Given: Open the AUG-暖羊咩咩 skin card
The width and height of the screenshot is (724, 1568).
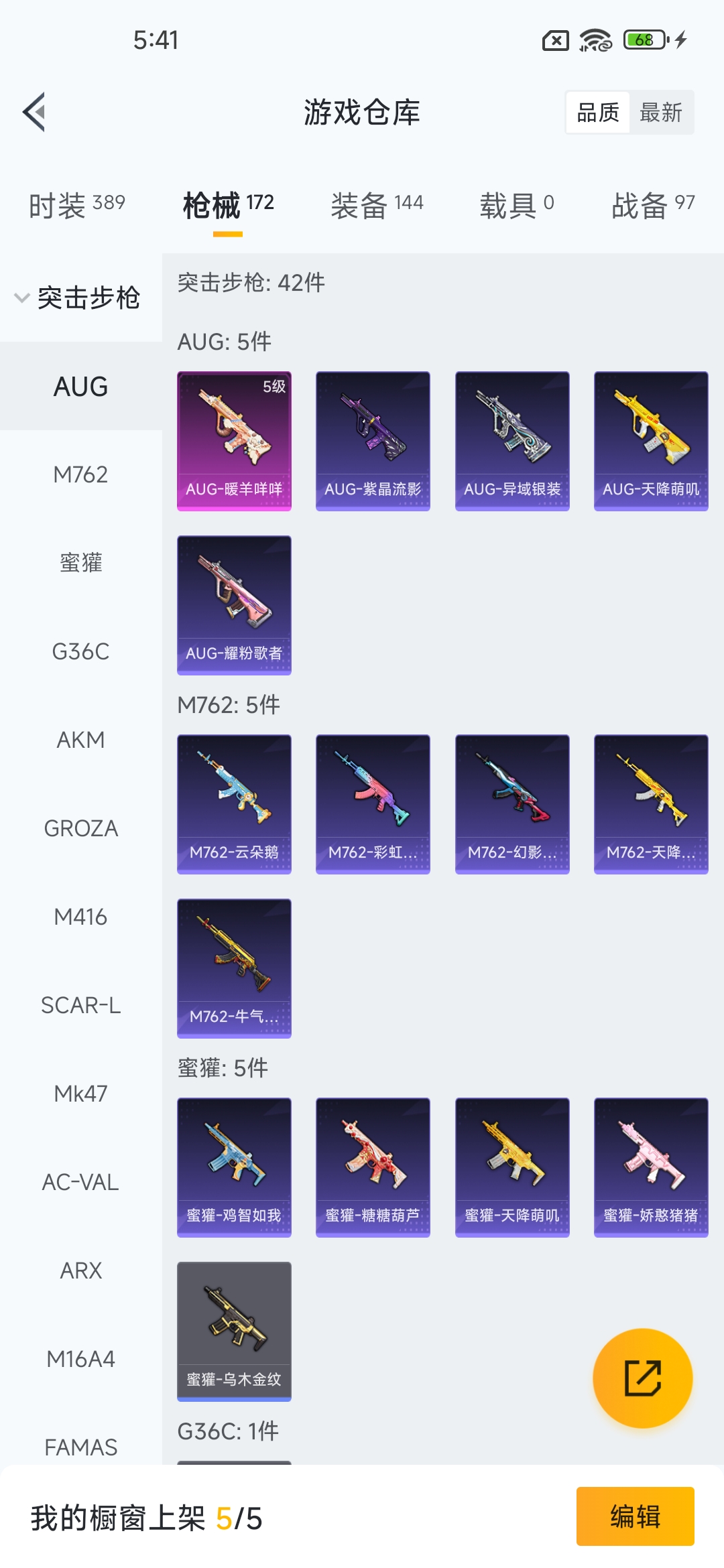Looking at the screenshot, I should [234, 441].
